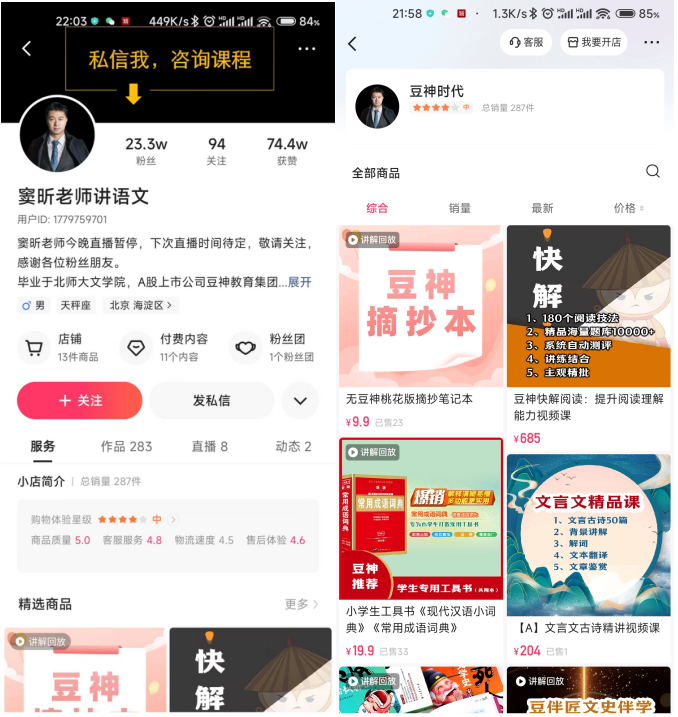Screen dimensions: 678x717
Task: Sort products by 价格
Action: click(x=628, y=208)
